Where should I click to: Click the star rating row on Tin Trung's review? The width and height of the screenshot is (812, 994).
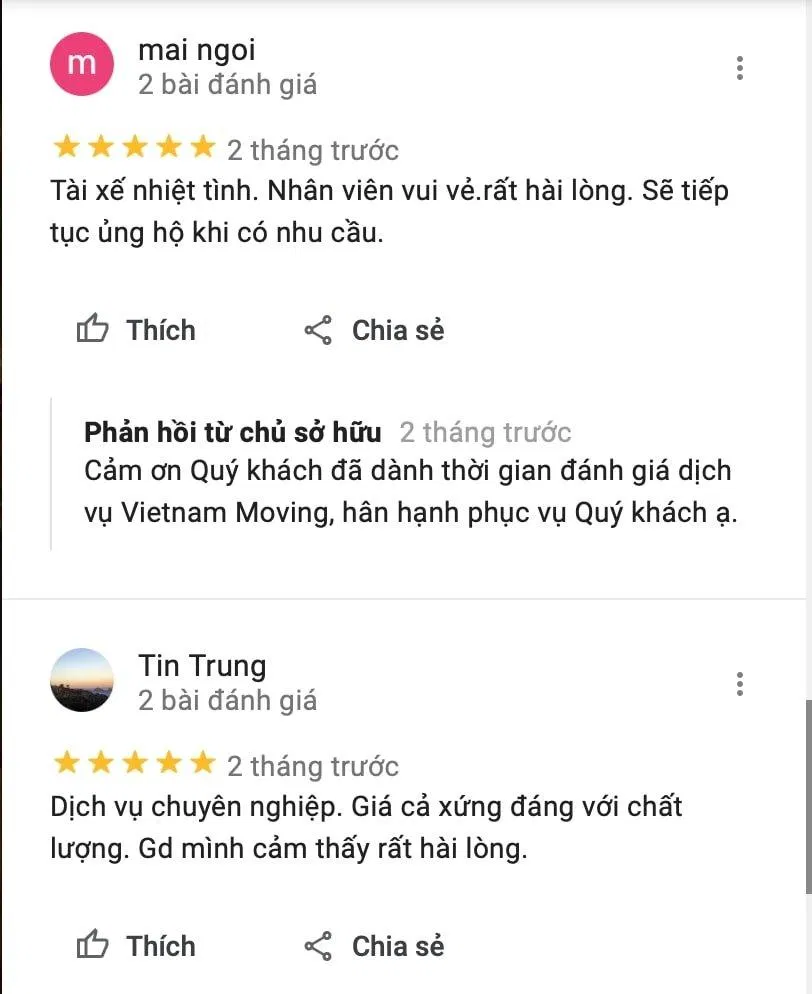tap(131, 763)
